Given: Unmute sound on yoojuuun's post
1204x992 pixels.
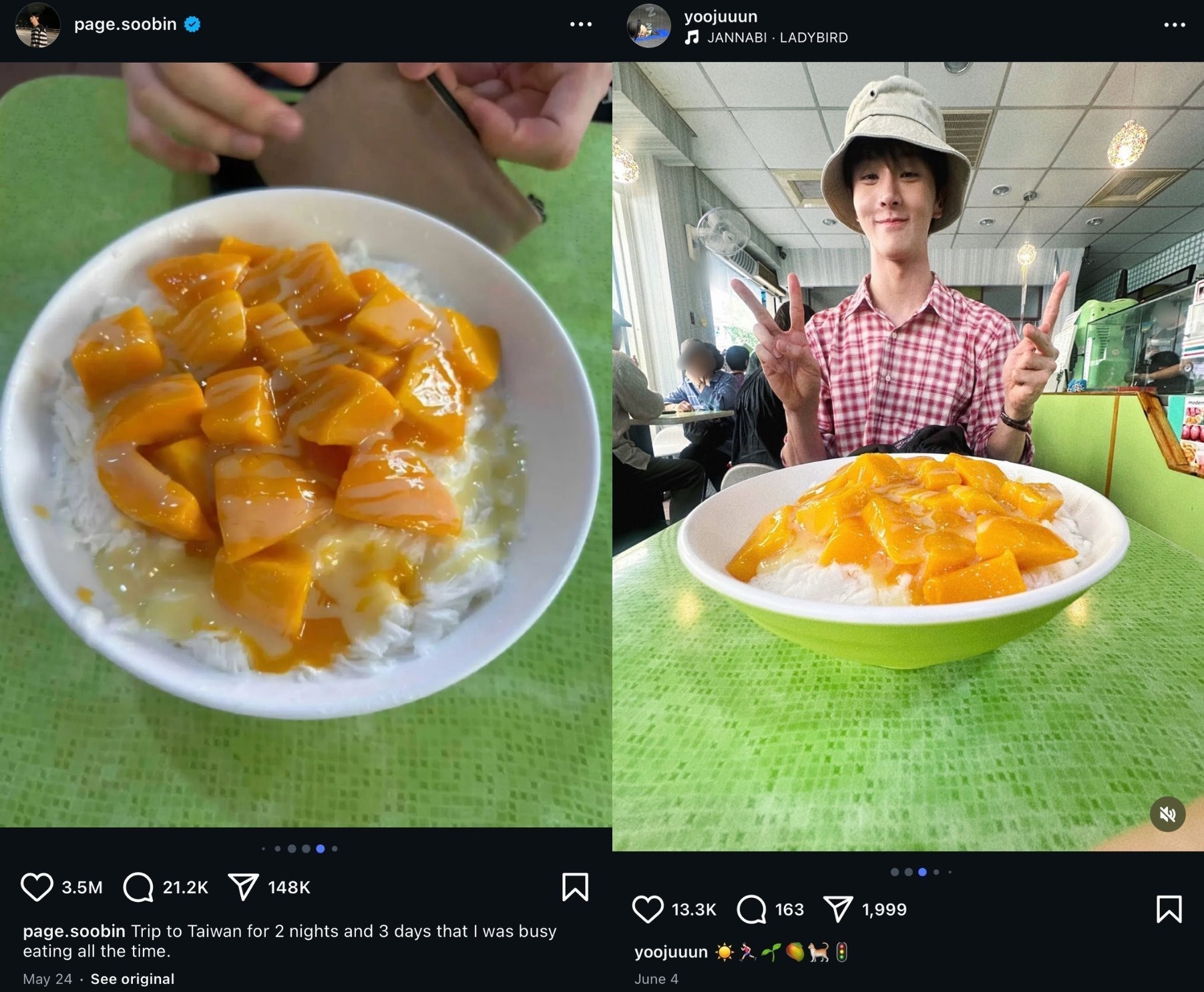Looking at the screenshot, I should coord(1167,814).
